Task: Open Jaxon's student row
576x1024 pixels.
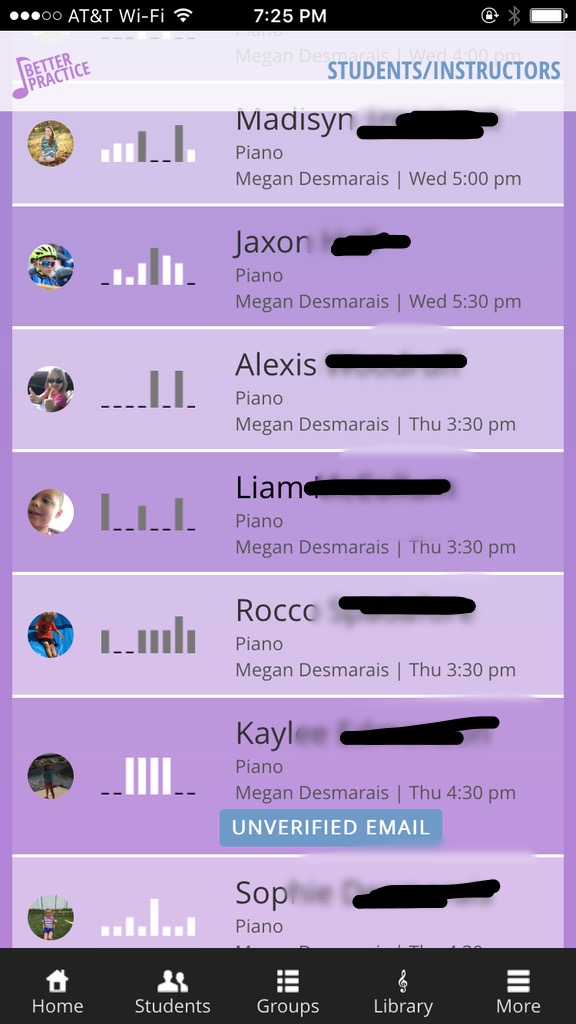Action: coord(287,266)
